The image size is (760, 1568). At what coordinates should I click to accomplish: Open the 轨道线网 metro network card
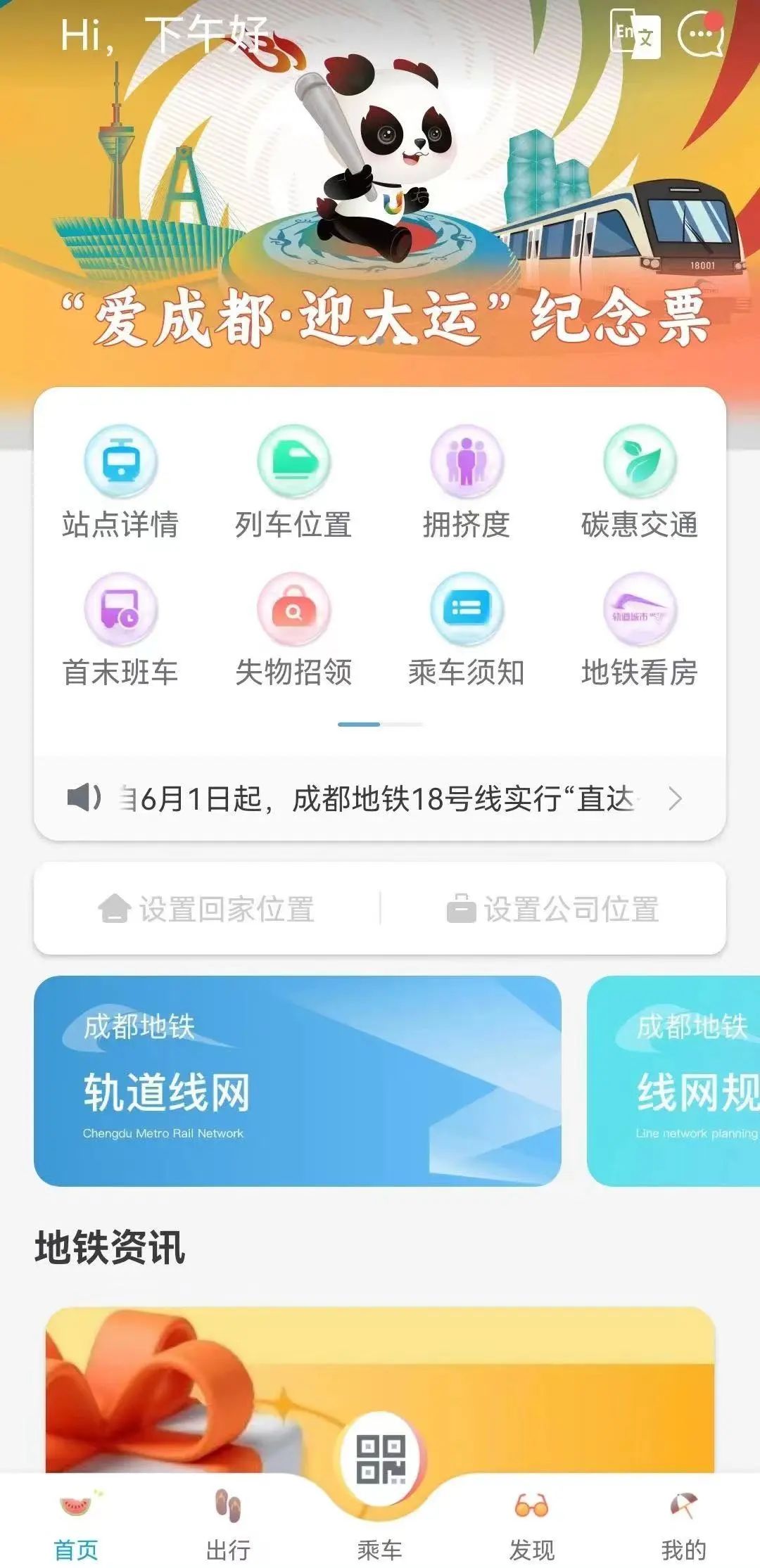[x=297, y=1081]
